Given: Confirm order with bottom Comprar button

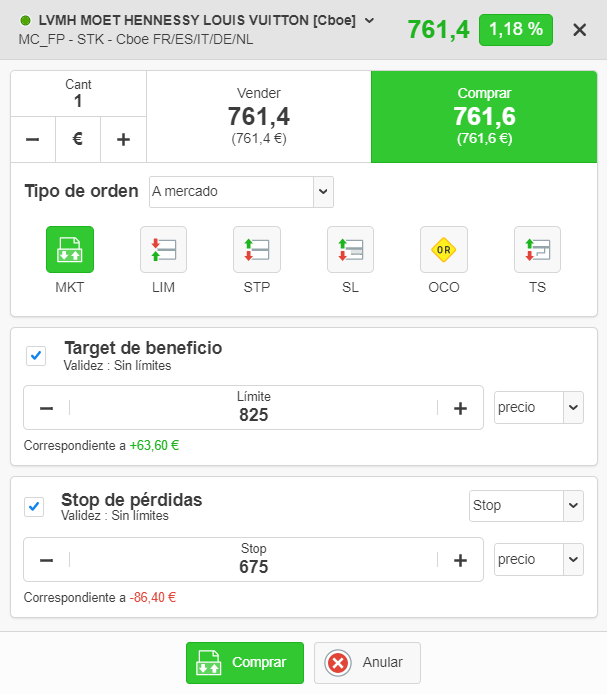Looking at the screenshot, I should pos(245,662).
